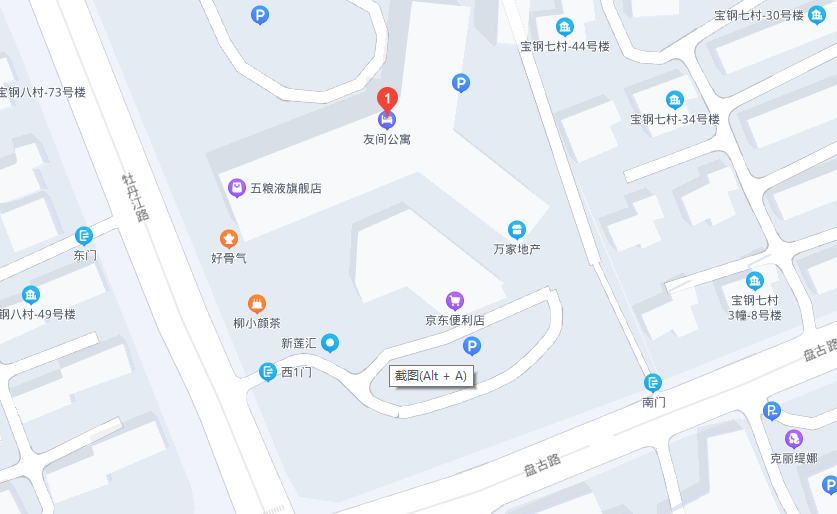
Task: Tap the parking icon below 京东便利店
Action: 472,346
